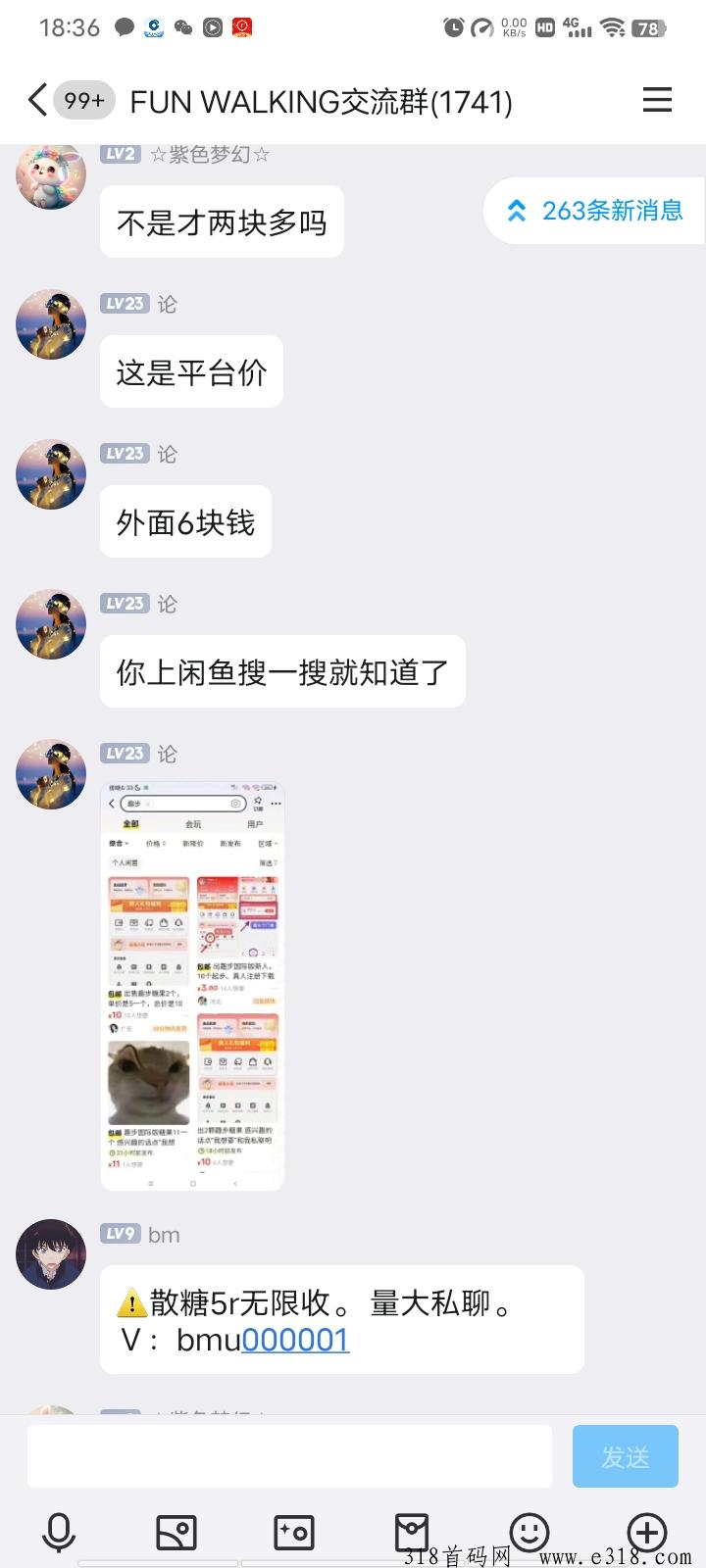Go back from the group chat
Screen dimensions: 706x1568
[37, 100]
